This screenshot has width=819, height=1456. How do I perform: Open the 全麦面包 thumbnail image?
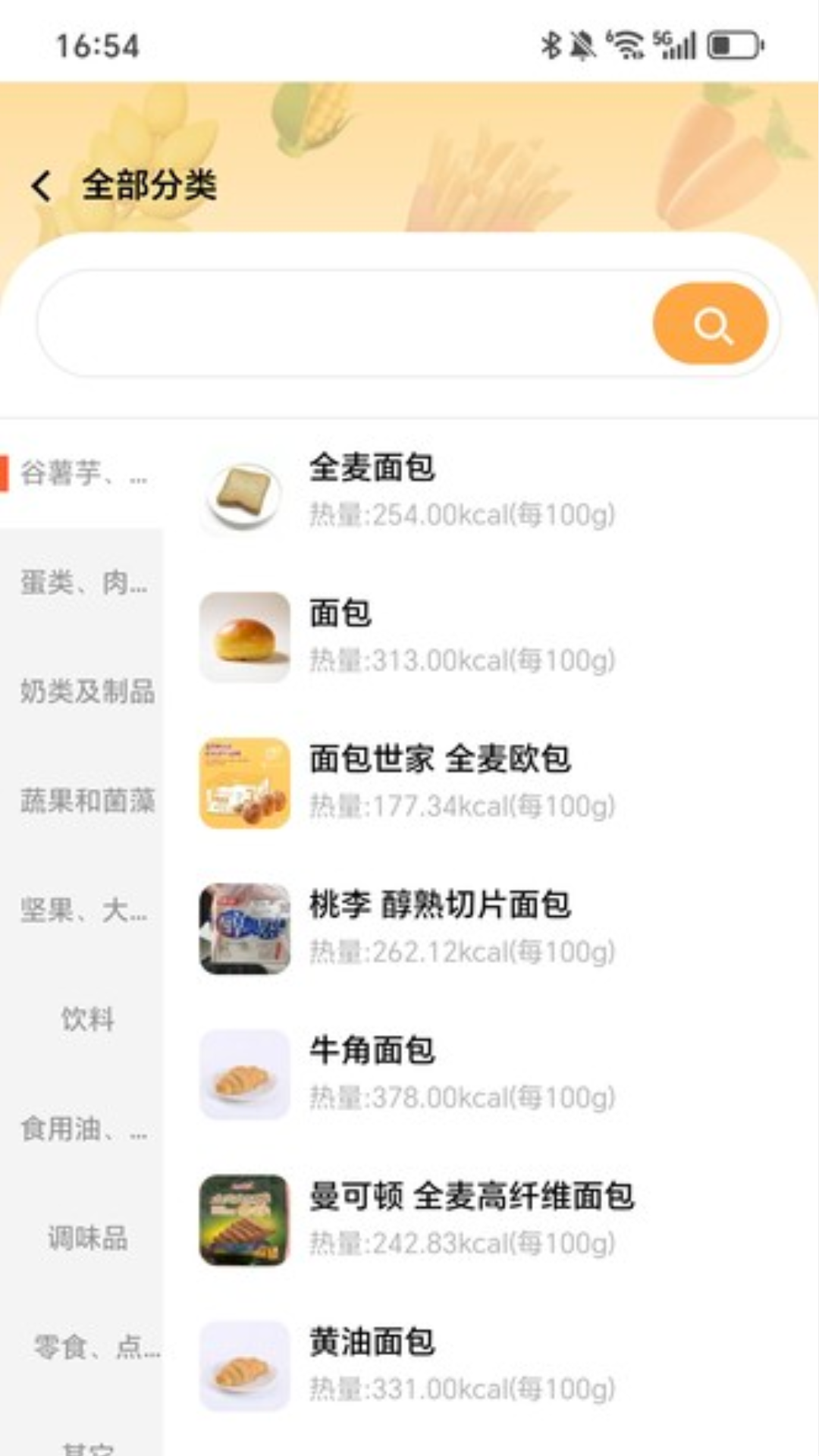click(x=243, y=489)
